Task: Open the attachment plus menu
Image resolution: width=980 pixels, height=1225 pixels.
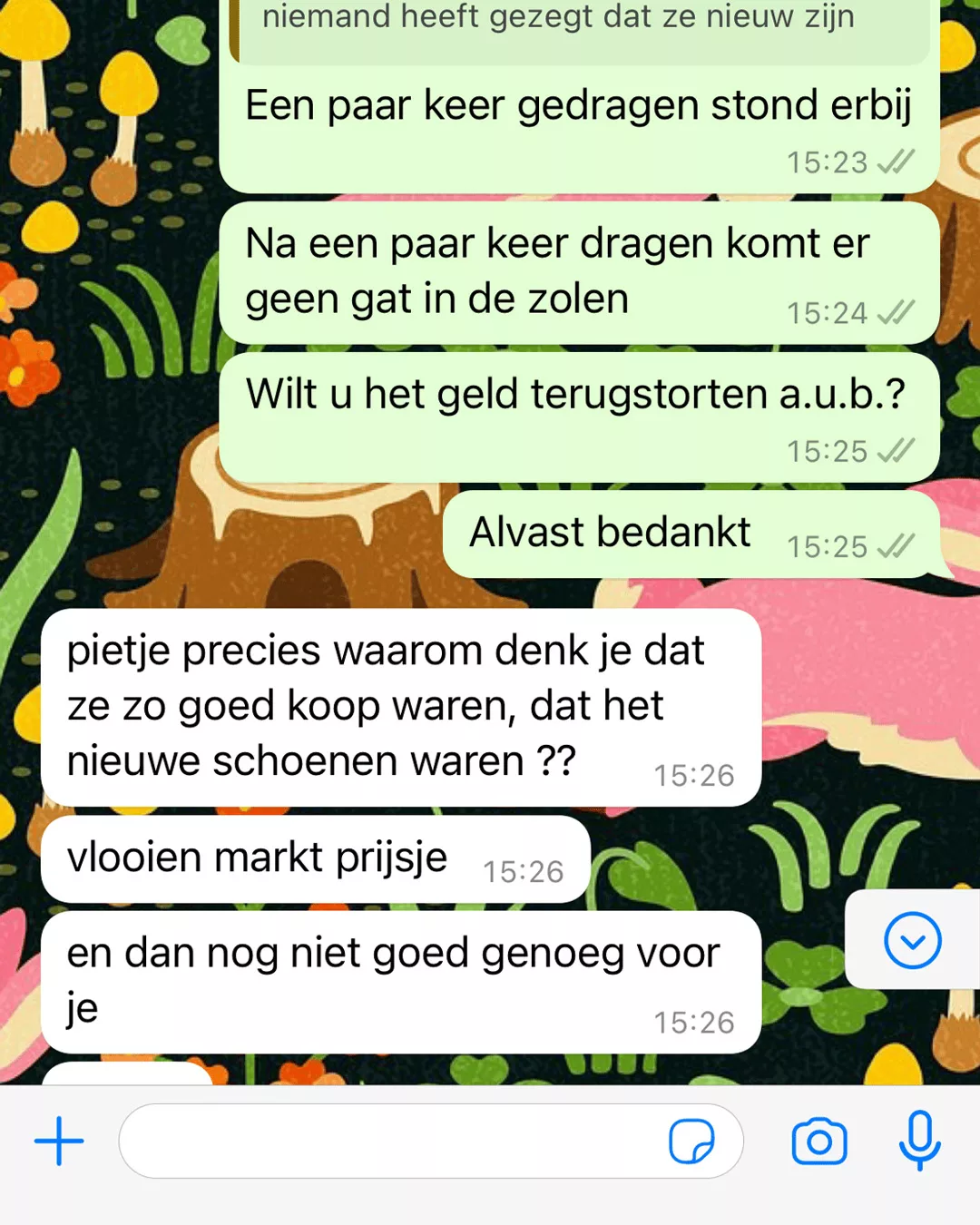Action: [x=59, y=1141]
